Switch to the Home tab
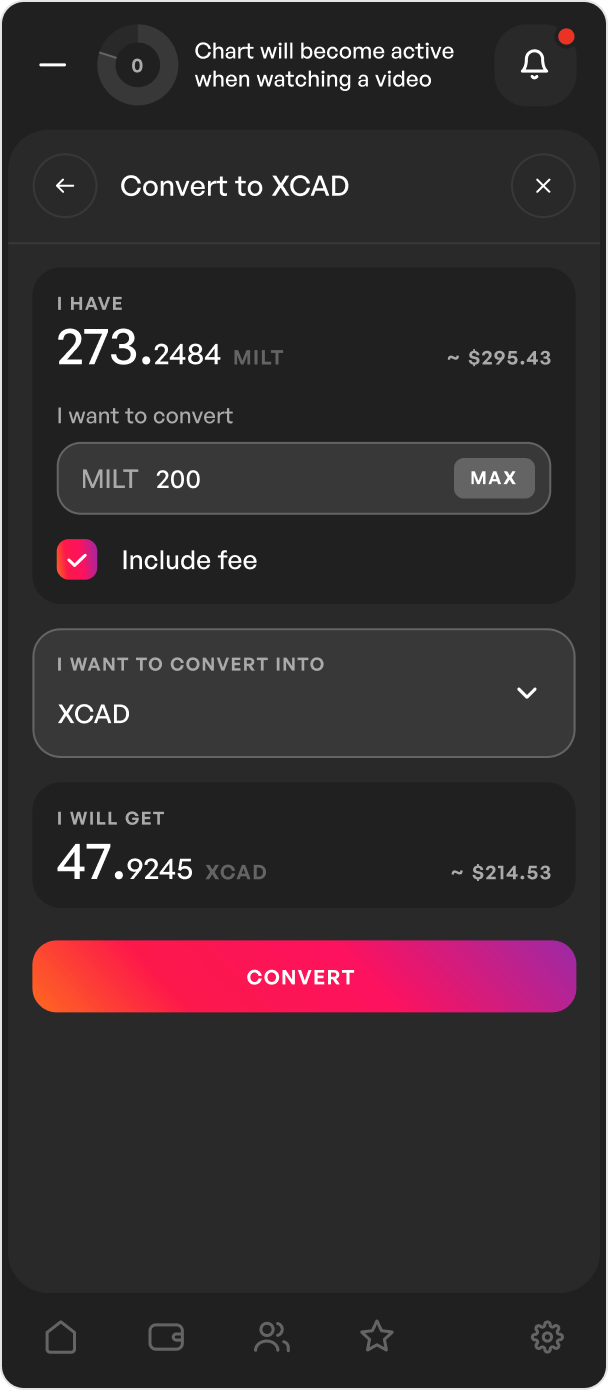This screenshot has height=1390, width=608. click(x=61, y=1337)
